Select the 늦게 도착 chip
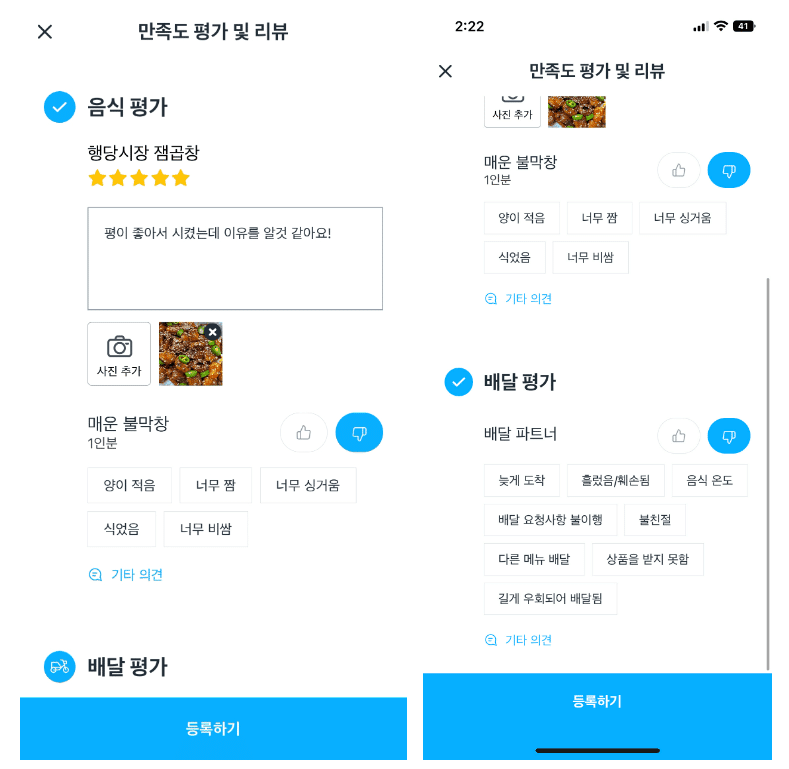This screenshot has width=789, height=769. pyautogui.click(x=521, y=480)
